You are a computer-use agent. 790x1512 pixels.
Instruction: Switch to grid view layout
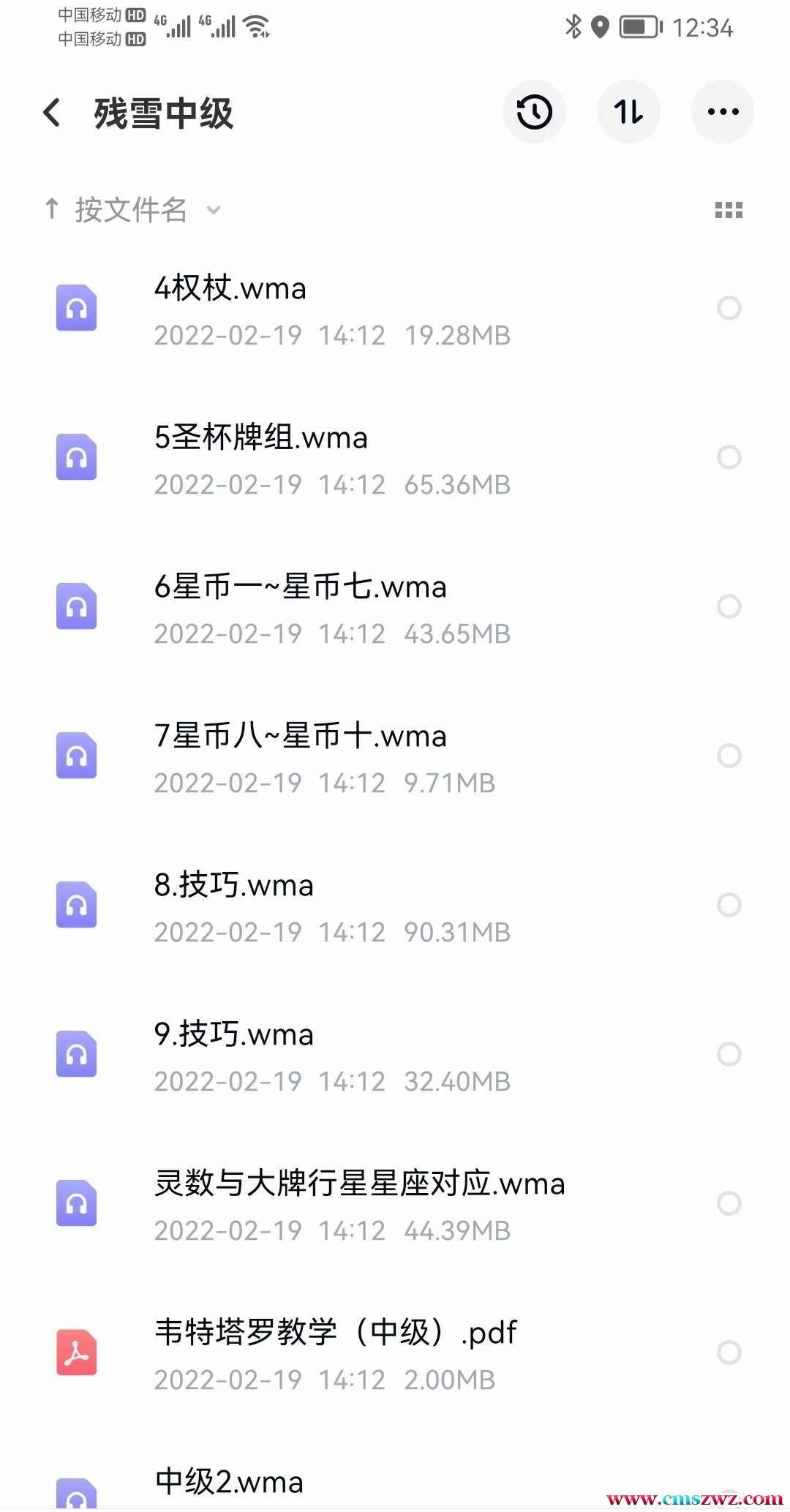tap(729, 211)
